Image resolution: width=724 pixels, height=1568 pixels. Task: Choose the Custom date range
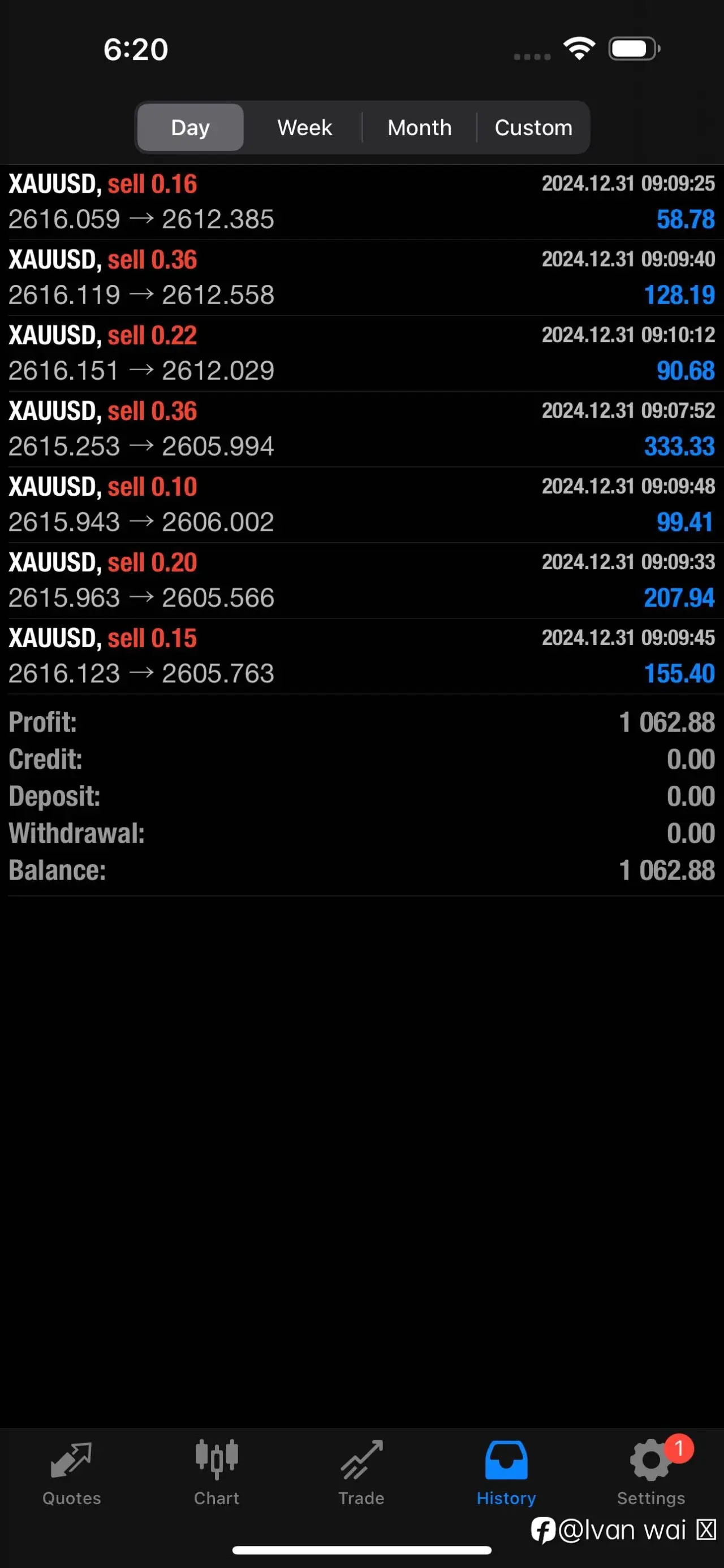pos(533,127)
